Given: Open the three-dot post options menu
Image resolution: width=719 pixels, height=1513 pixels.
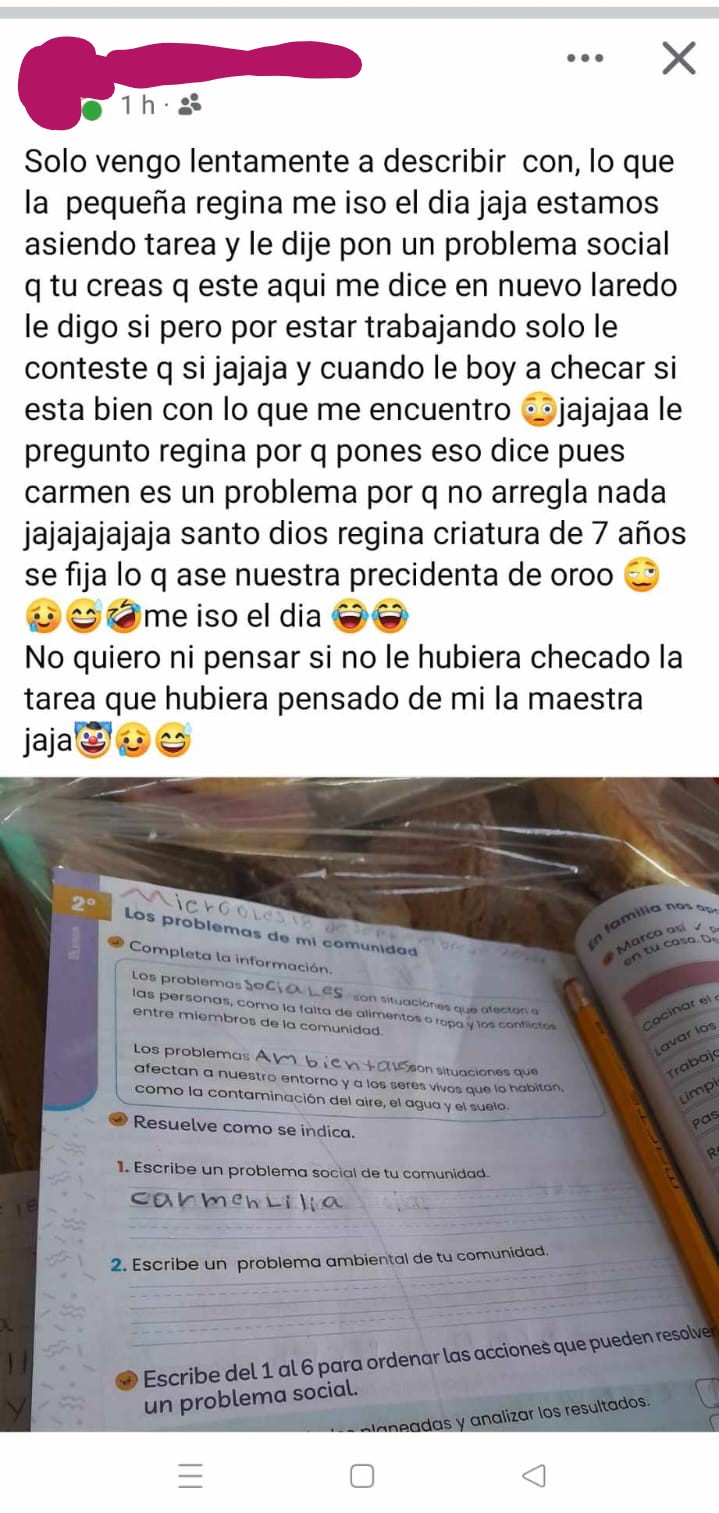Looking at the screenshot, I should coord(585,58).
